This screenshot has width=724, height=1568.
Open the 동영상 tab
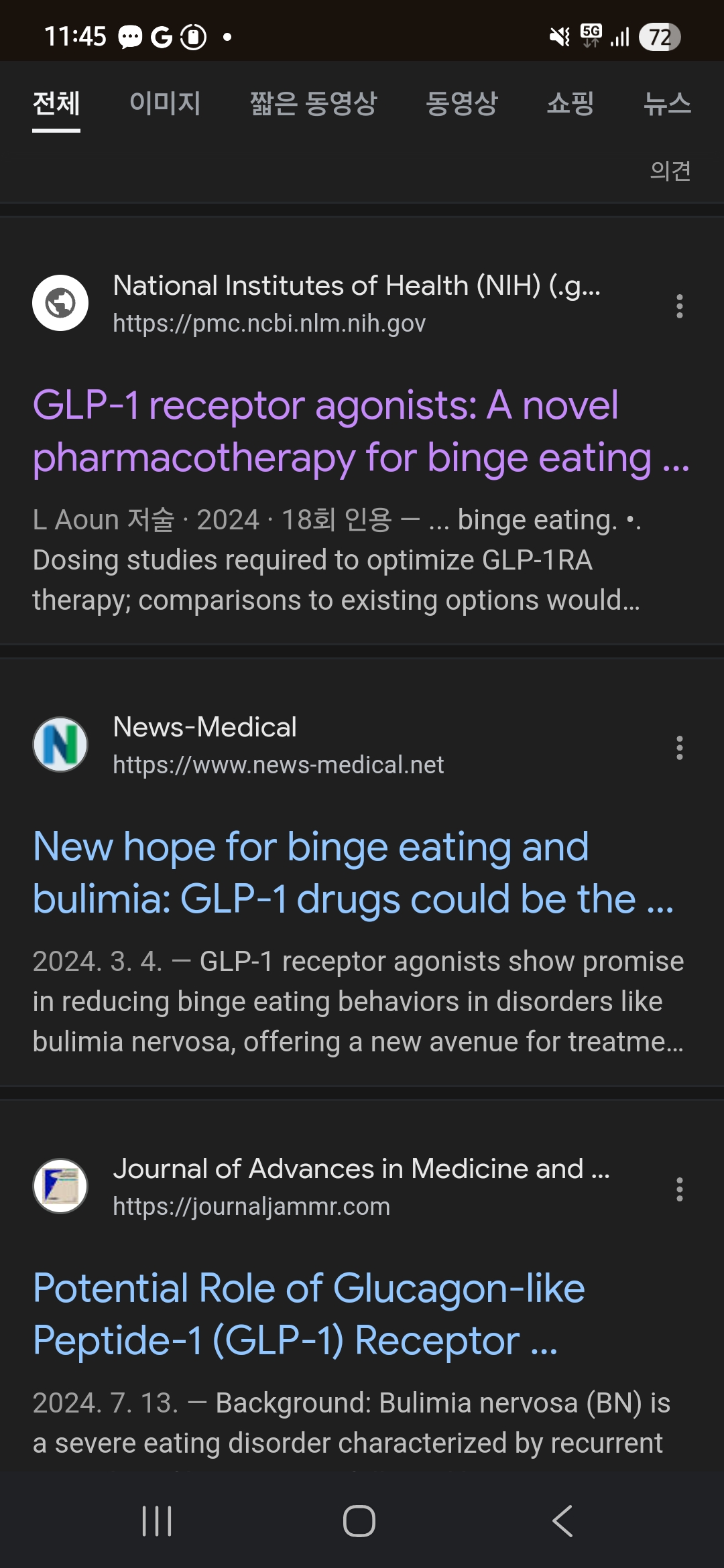point(462,103)
